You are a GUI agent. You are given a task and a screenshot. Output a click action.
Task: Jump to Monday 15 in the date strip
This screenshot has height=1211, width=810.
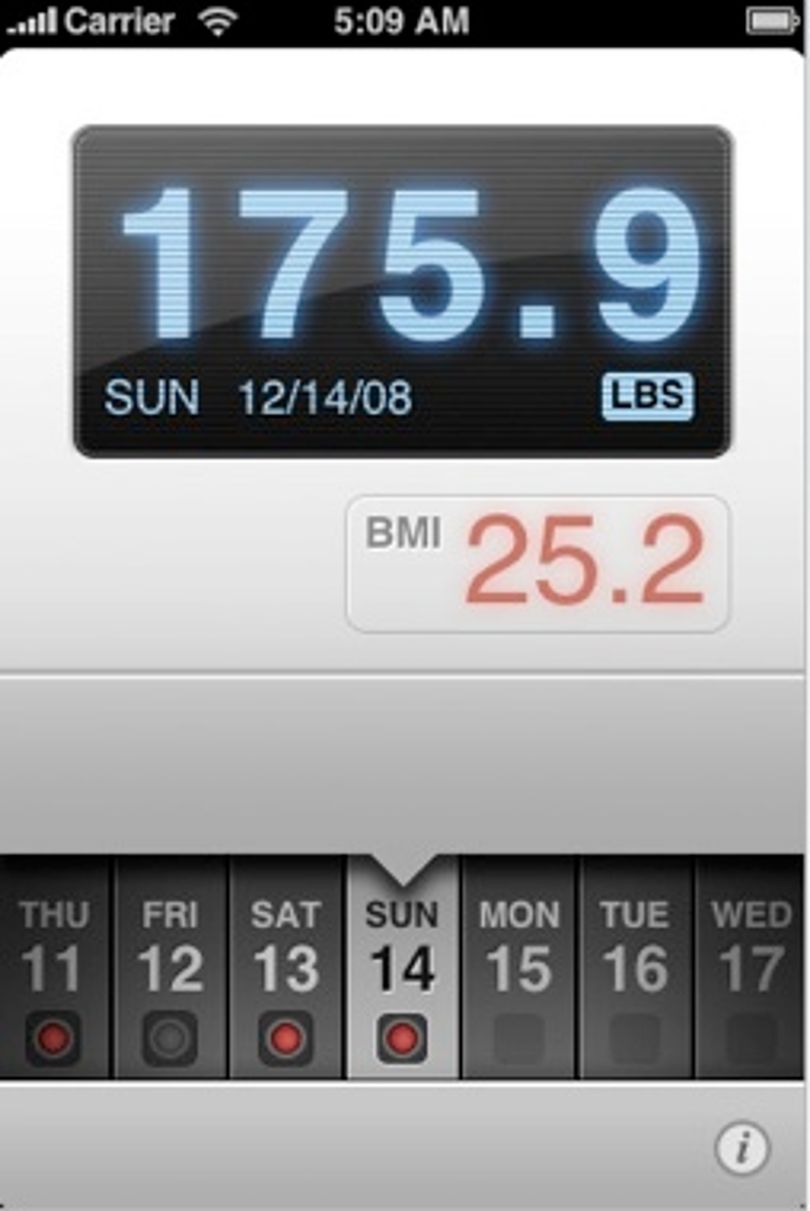518,967
